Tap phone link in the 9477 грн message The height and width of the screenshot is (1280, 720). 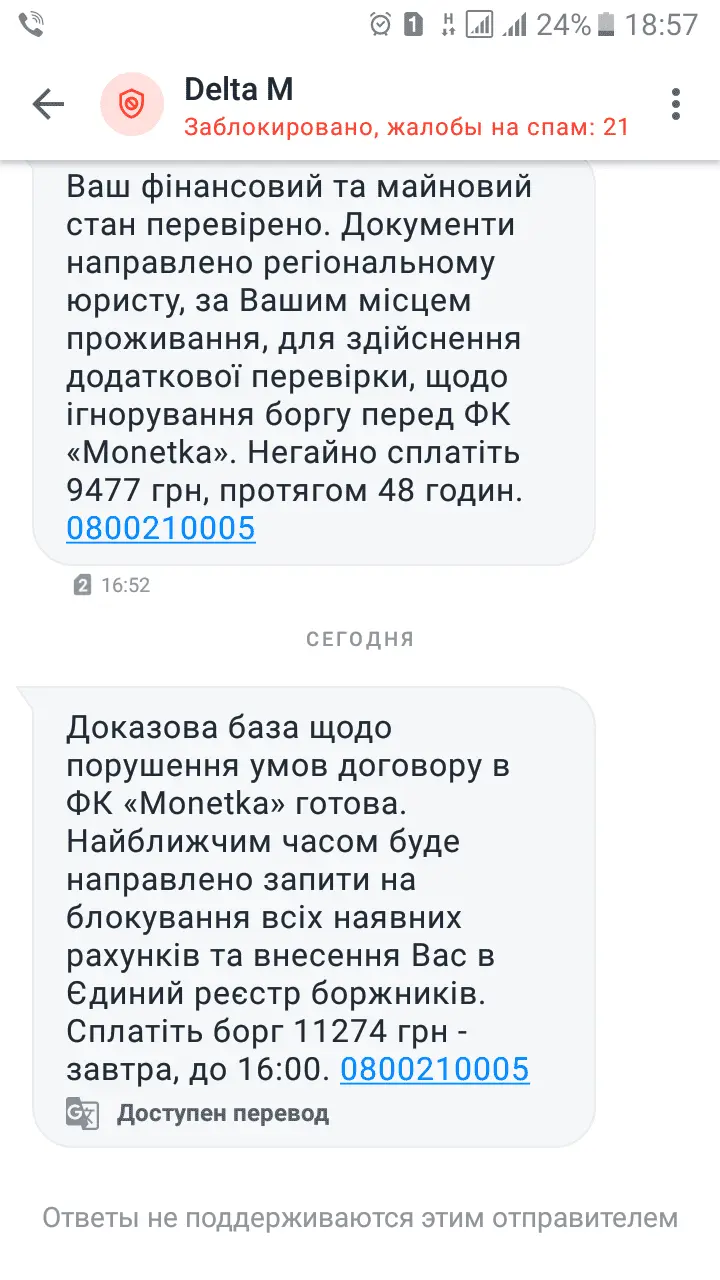[x=161, y=528]
